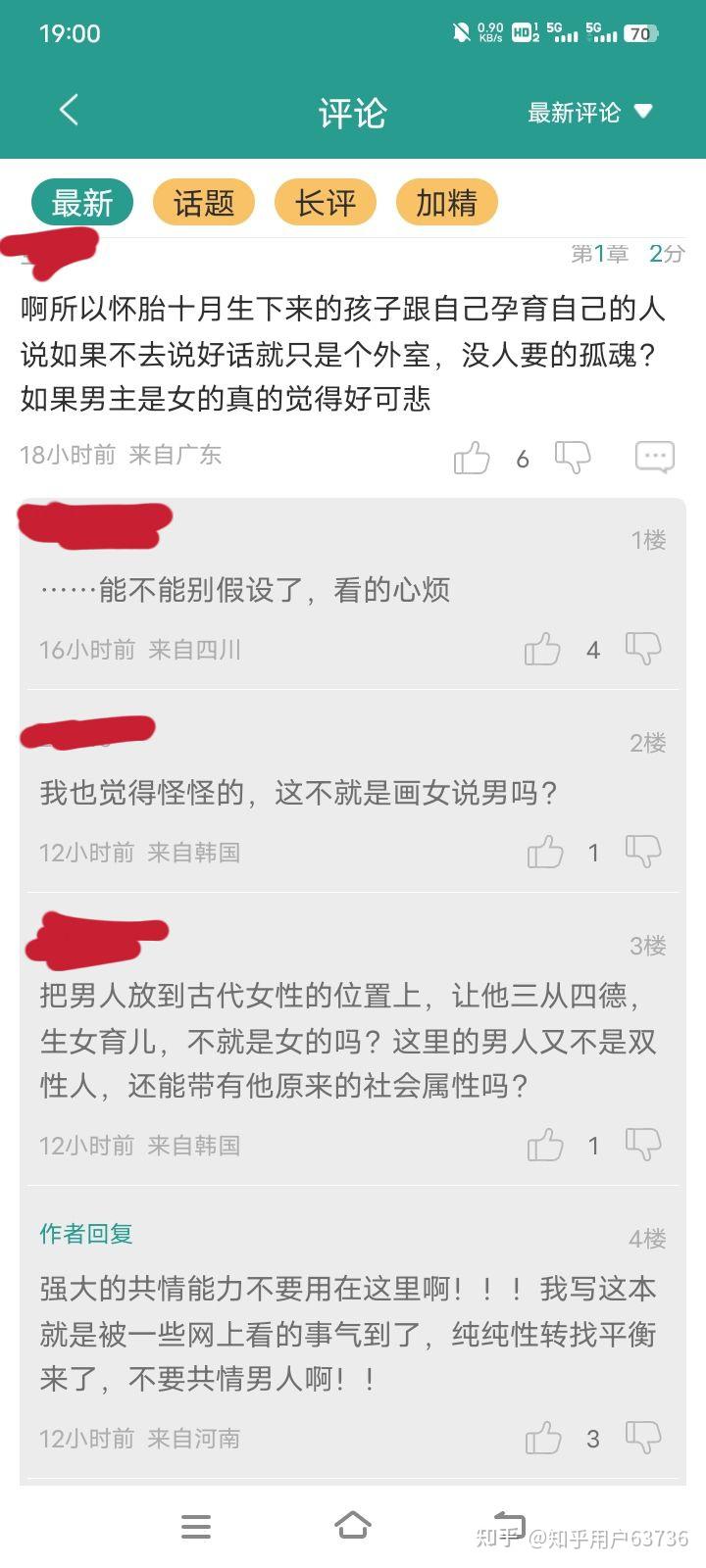Dislike the 3楼 reply about 三从四德
This screenshot has height=1568, width=706.
click(643, 1145)
